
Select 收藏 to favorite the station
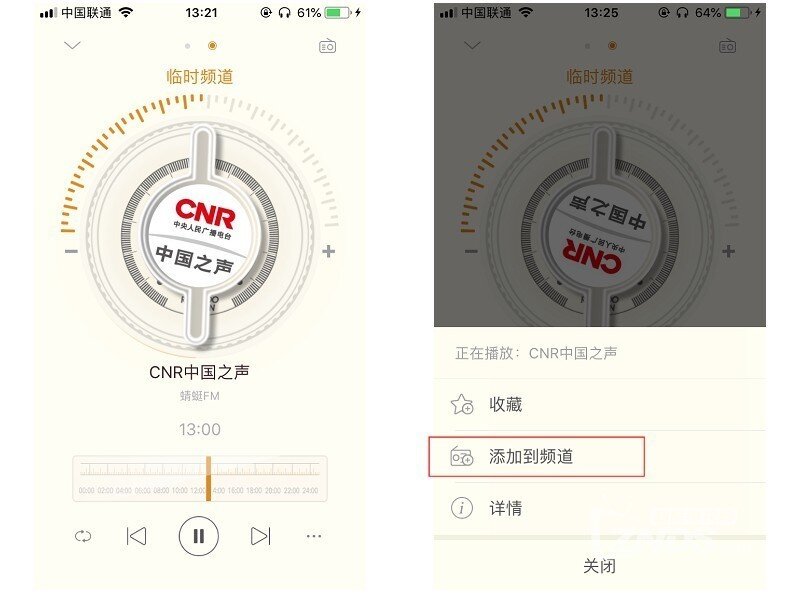[505, 404]
